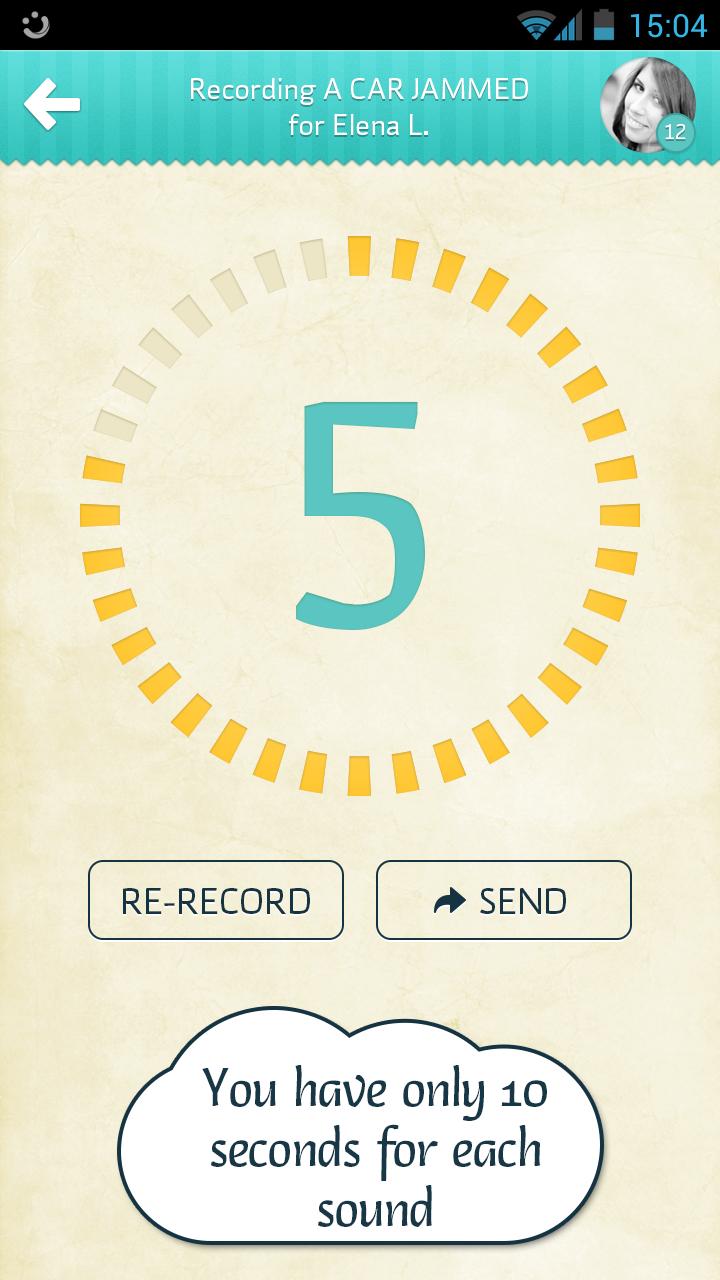The image size is (720, 1280).
Task: Send the recorded sound
Action: (x=503, y=900)
